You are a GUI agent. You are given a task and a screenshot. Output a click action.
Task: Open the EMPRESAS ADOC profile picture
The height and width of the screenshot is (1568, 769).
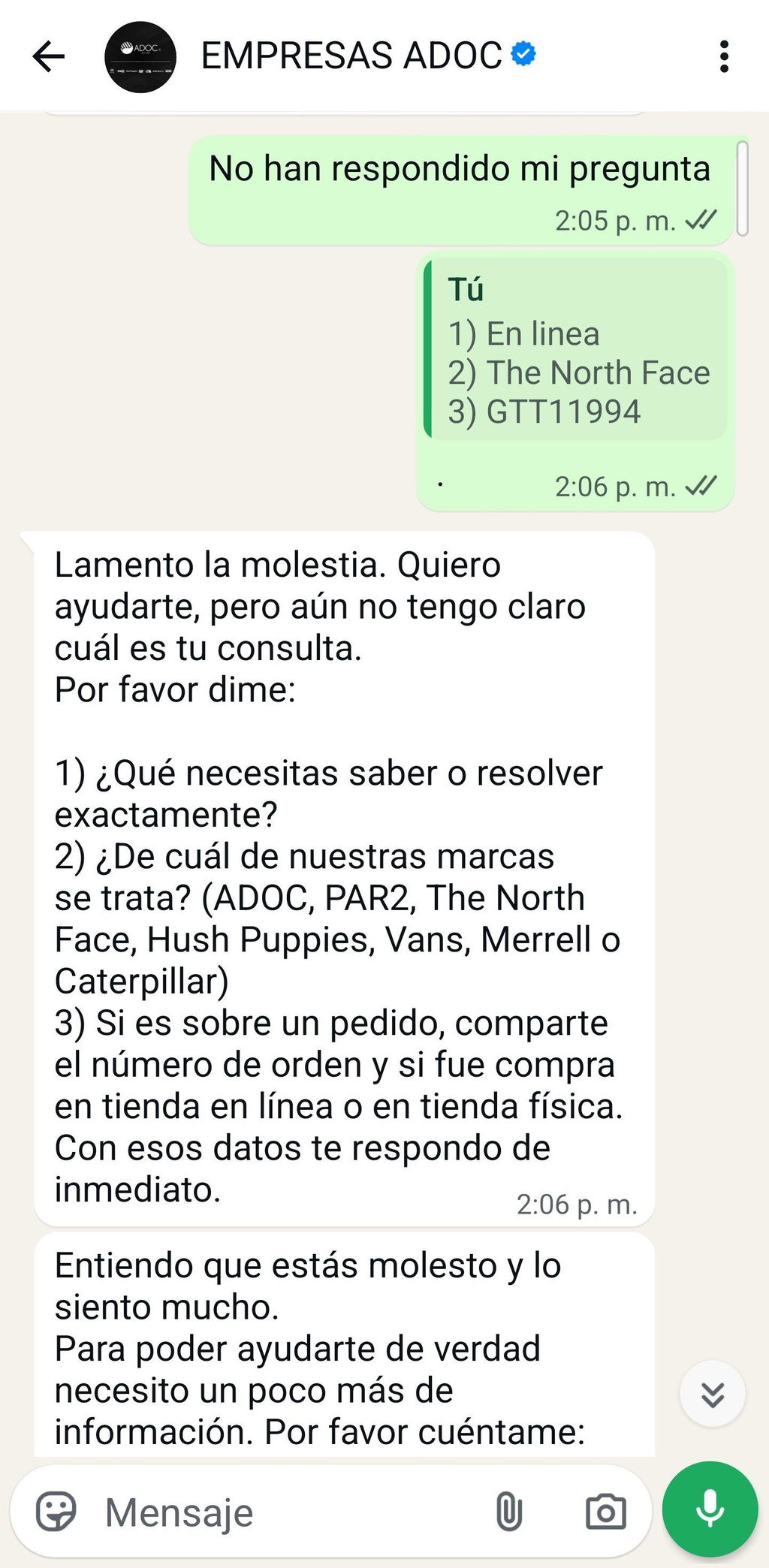[140, 57]
